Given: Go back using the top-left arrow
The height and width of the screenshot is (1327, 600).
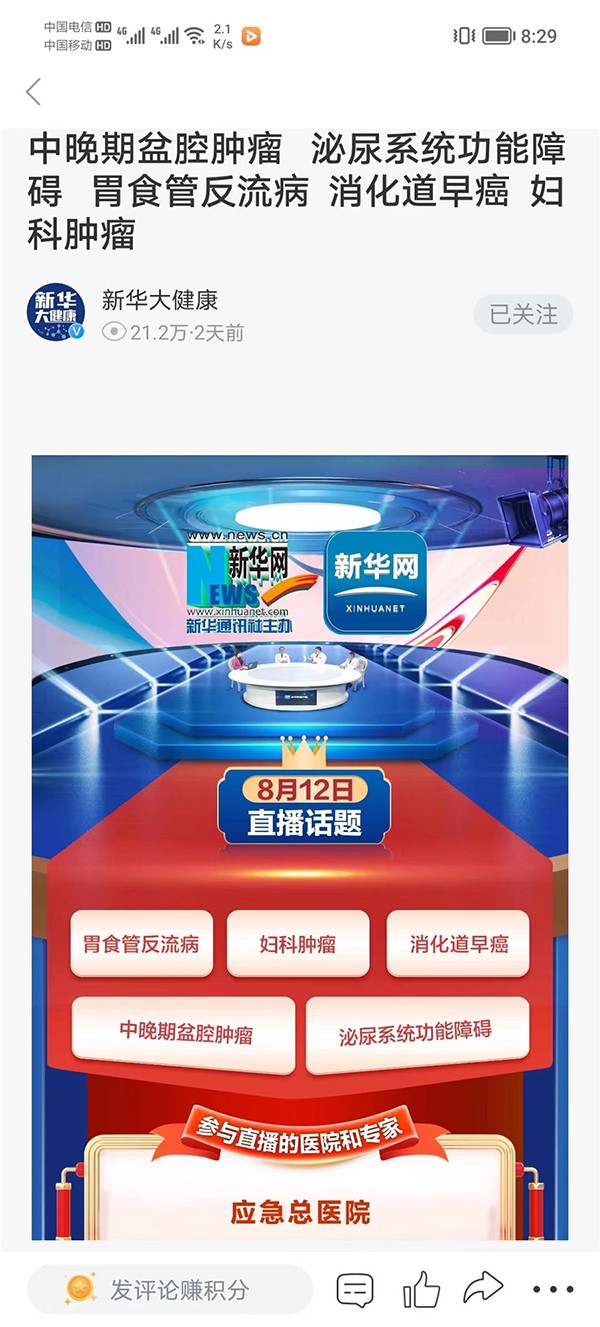Looking at the screenshot, I should pyautogui.click(x=34, y=93).
